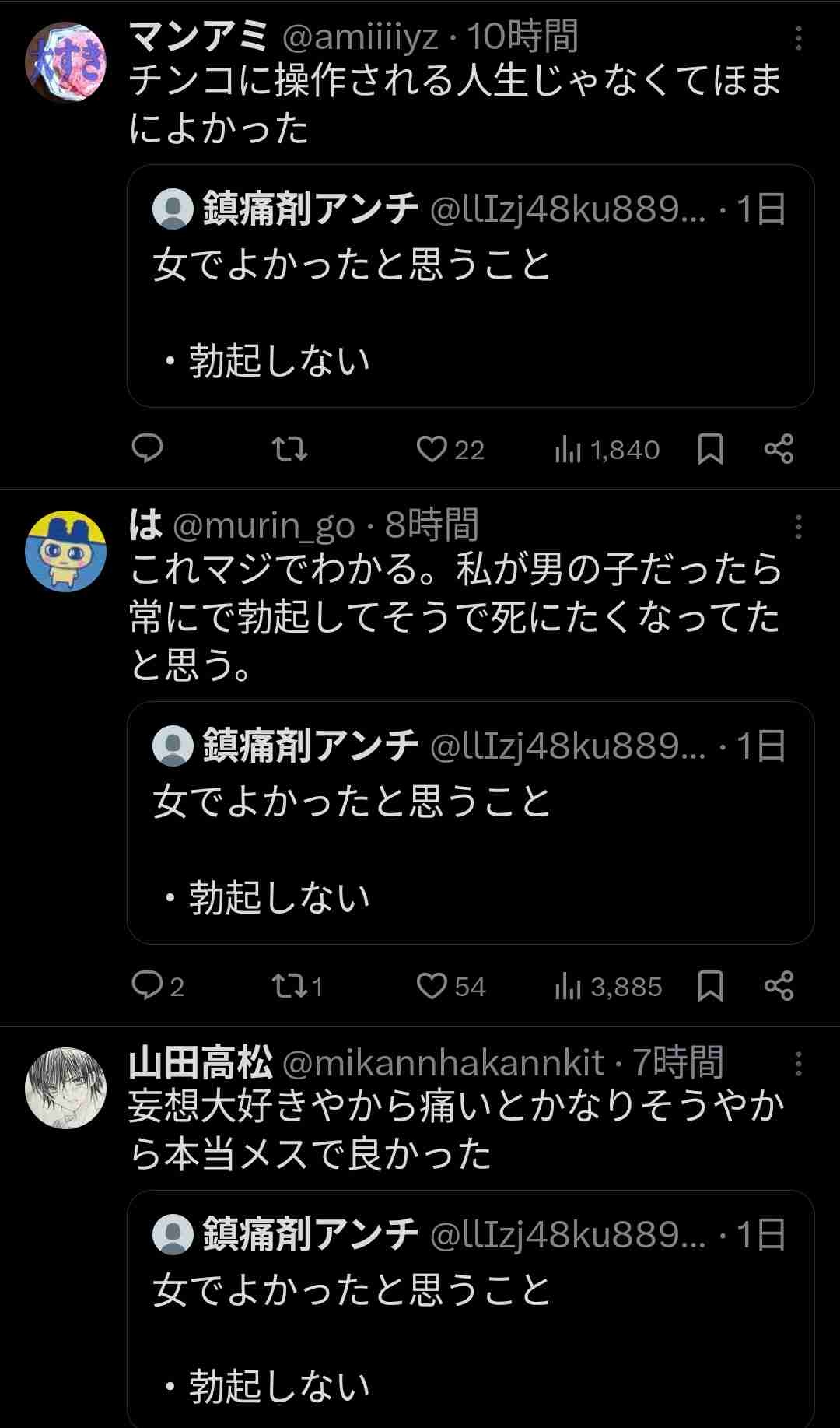Reply to マンアミ's post
This screenshot has width=840, height=1428.
[x=147, y=449]
